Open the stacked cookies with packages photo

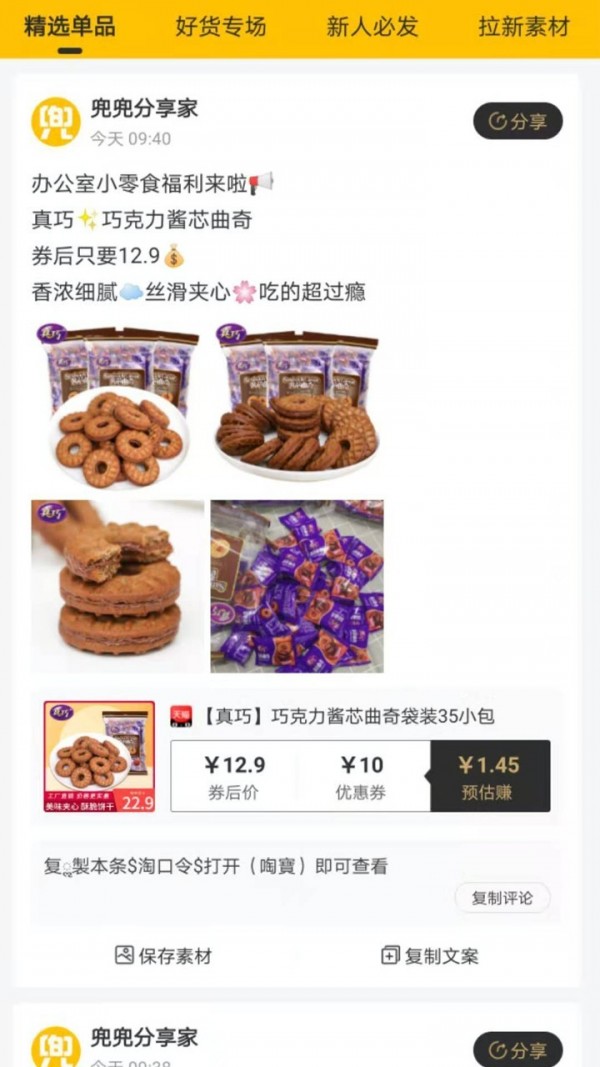click(297, 404)
